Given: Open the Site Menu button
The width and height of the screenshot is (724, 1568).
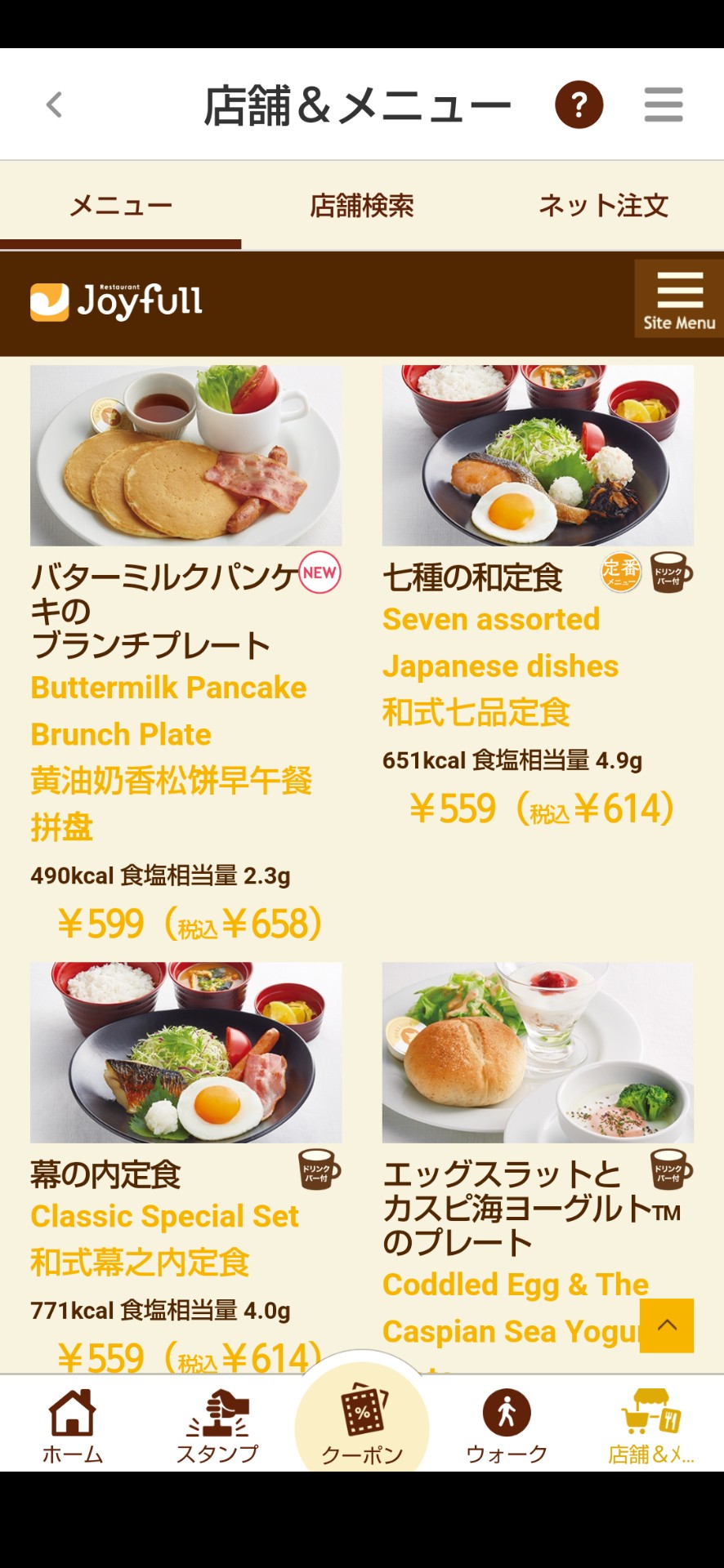Looking at the screenshot, I should point(678,299).
